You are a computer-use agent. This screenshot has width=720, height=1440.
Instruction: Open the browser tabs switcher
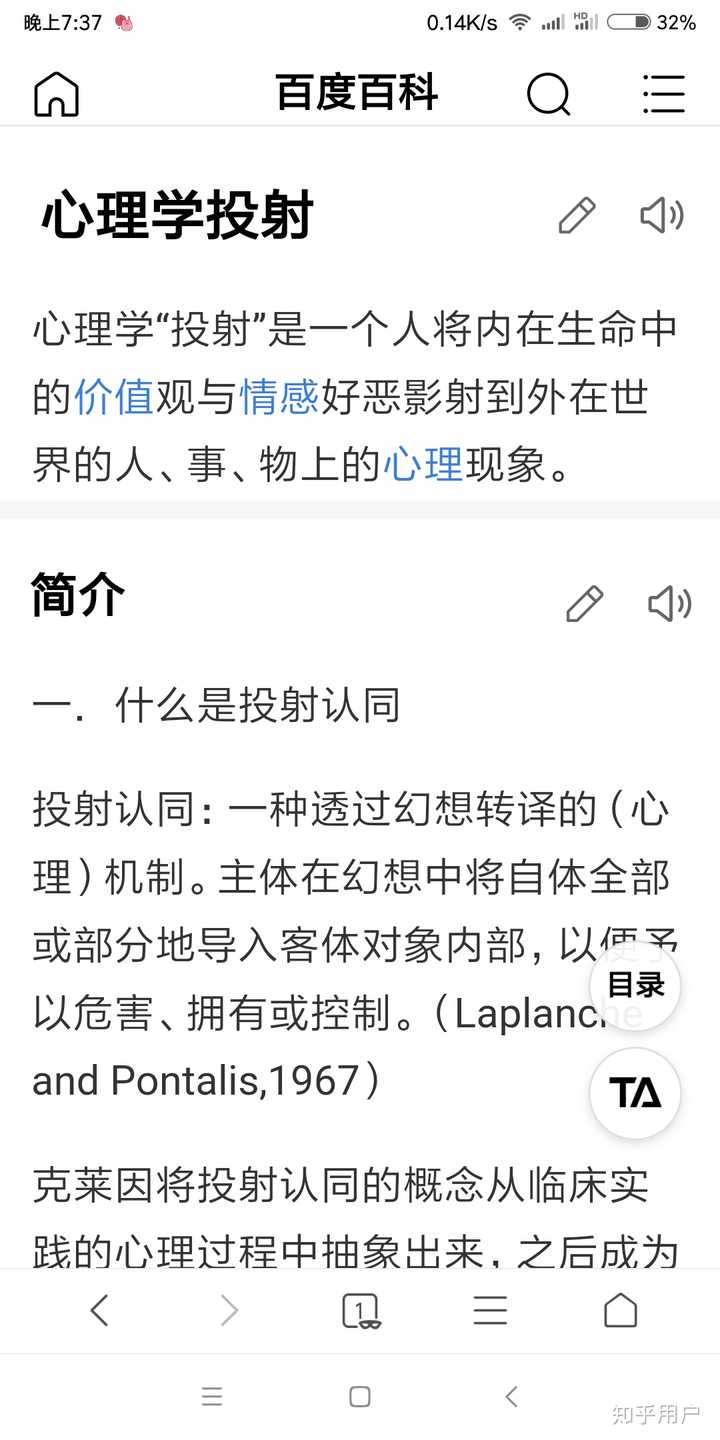[360, 1310]
